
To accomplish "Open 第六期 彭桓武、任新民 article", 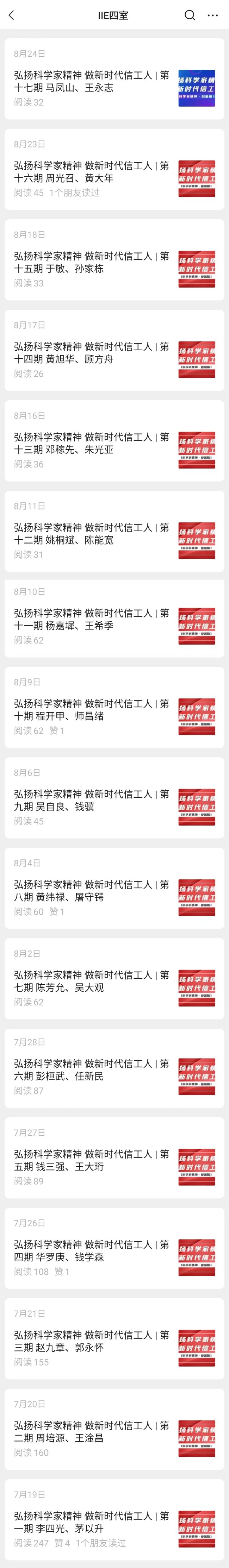I will [91, 1070].
